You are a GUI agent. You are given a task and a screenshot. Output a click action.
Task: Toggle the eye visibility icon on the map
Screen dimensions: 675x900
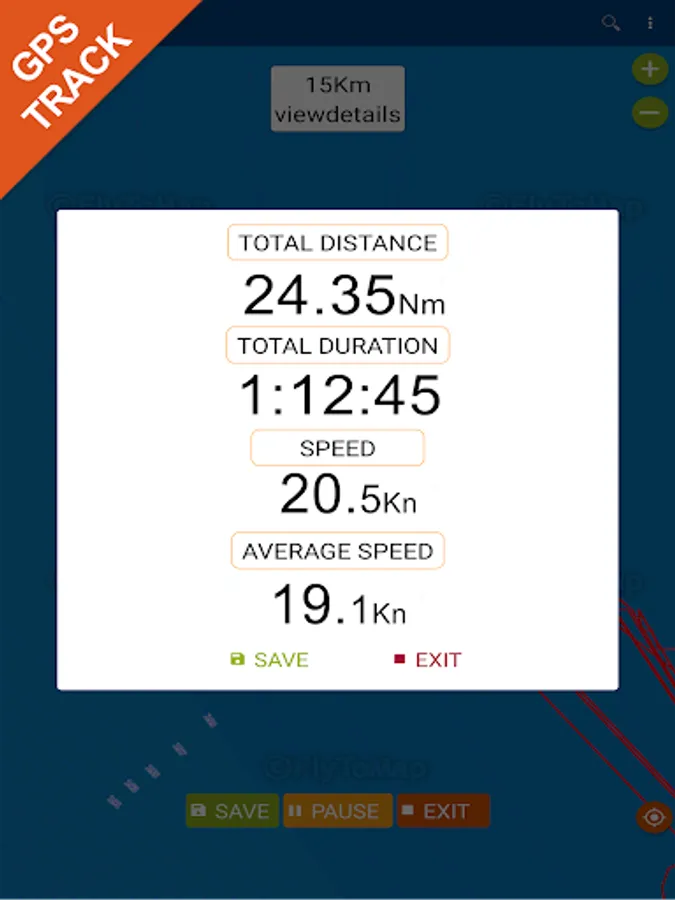click(x=654, y=818)
